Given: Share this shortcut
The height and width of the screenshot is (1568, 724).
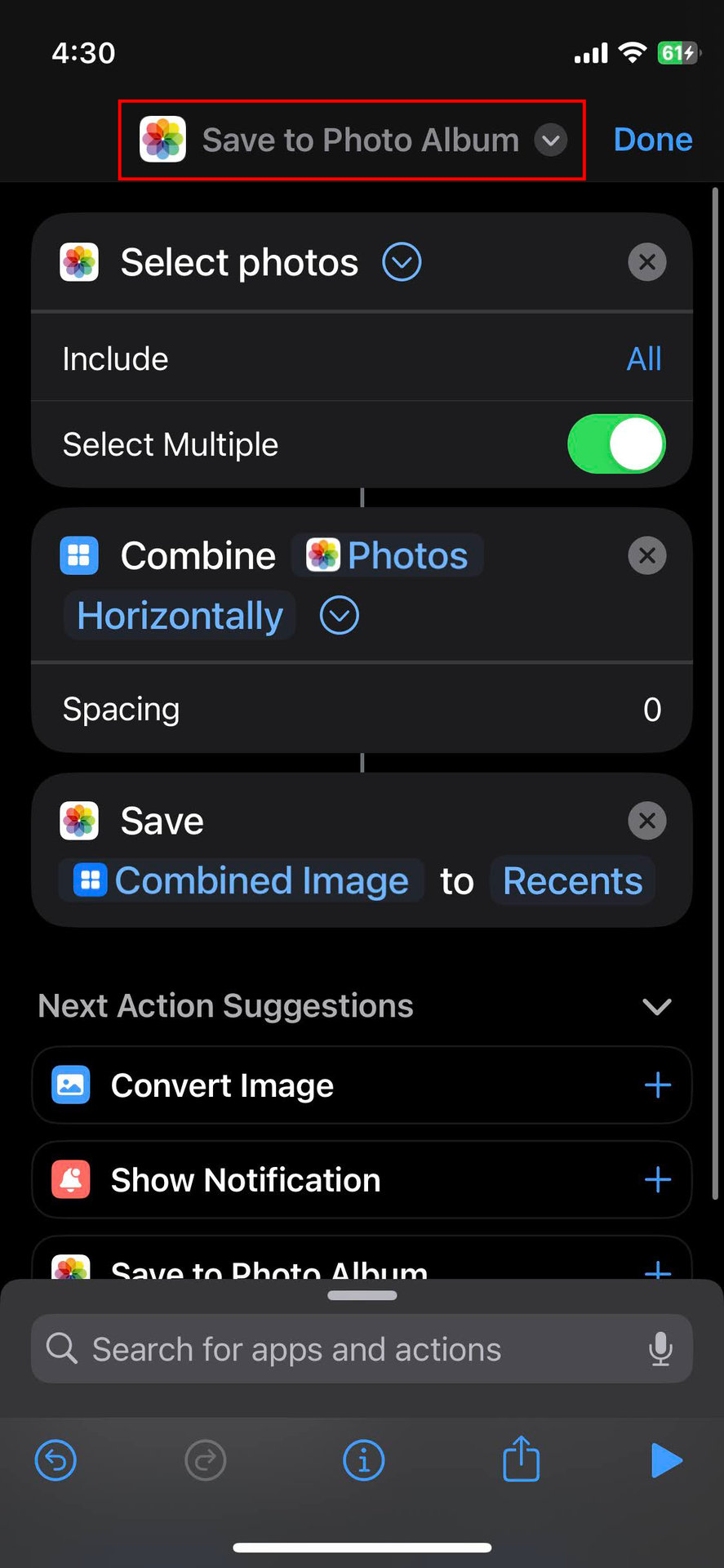Looking at the screenshot, I should [x=521, y=1459].
